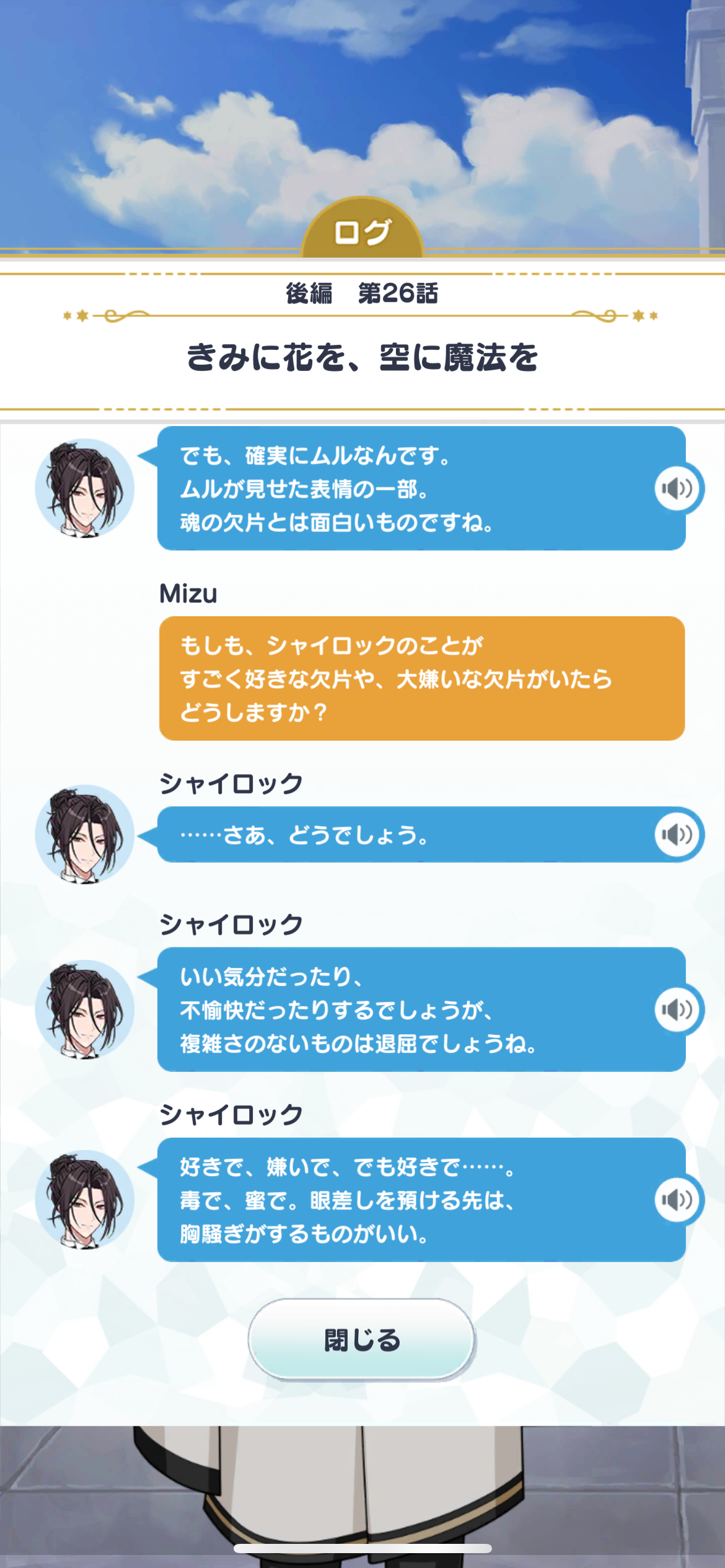Play voice for the 魂の欠片とは面白い line

click(x=677, y=489)
